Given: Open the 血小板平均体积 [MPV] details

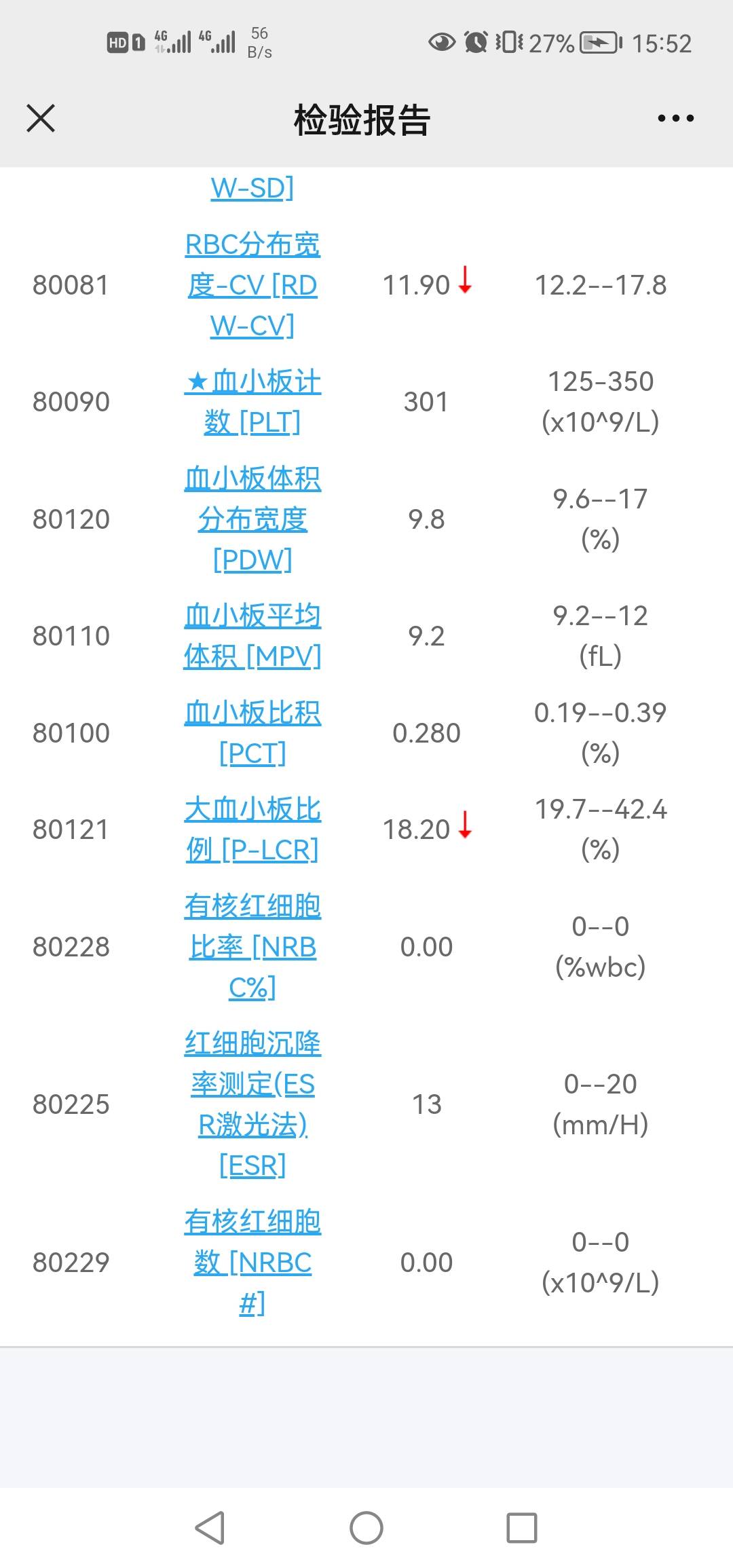Looking at the screenshot, I should click(253, 635).
